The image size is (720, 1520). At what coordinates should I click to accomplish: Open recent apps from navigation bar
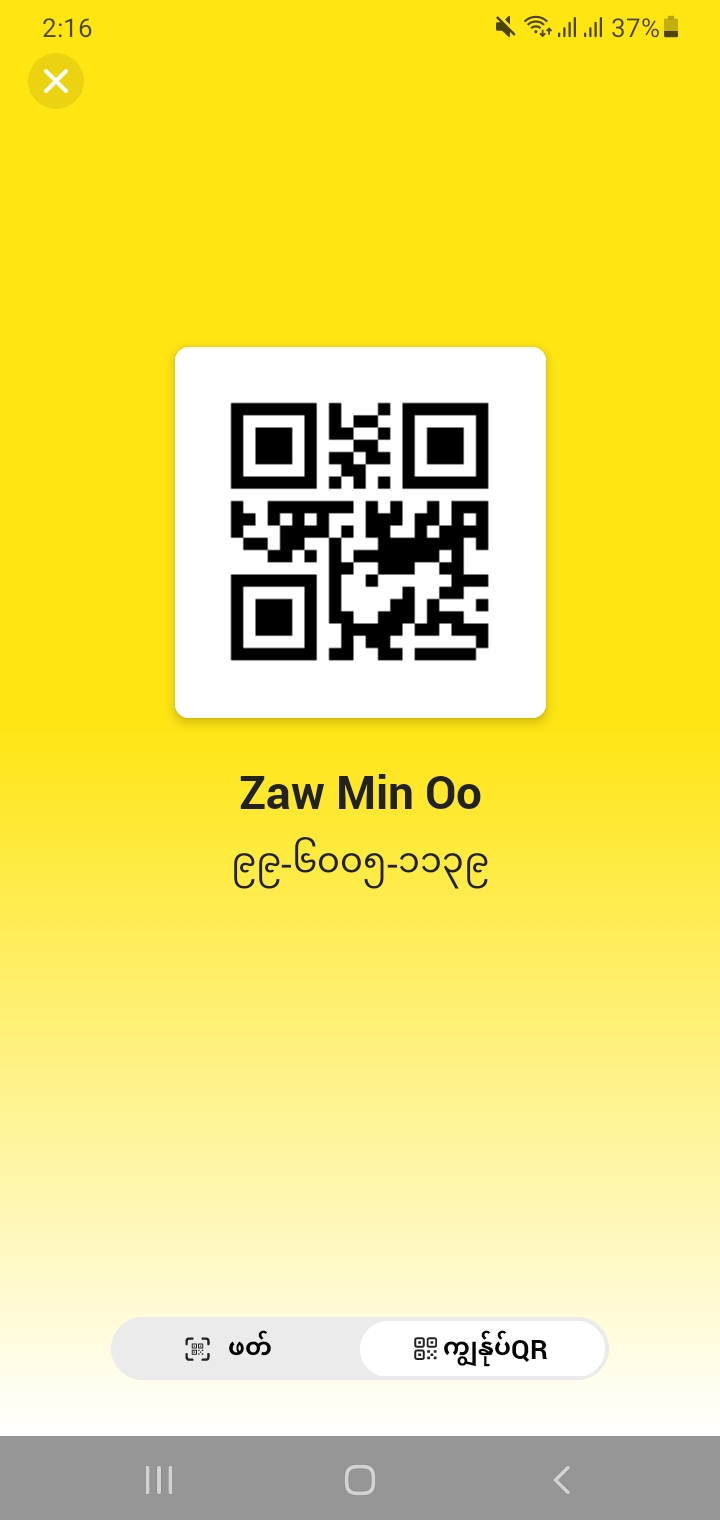(x=159, y=1480)
